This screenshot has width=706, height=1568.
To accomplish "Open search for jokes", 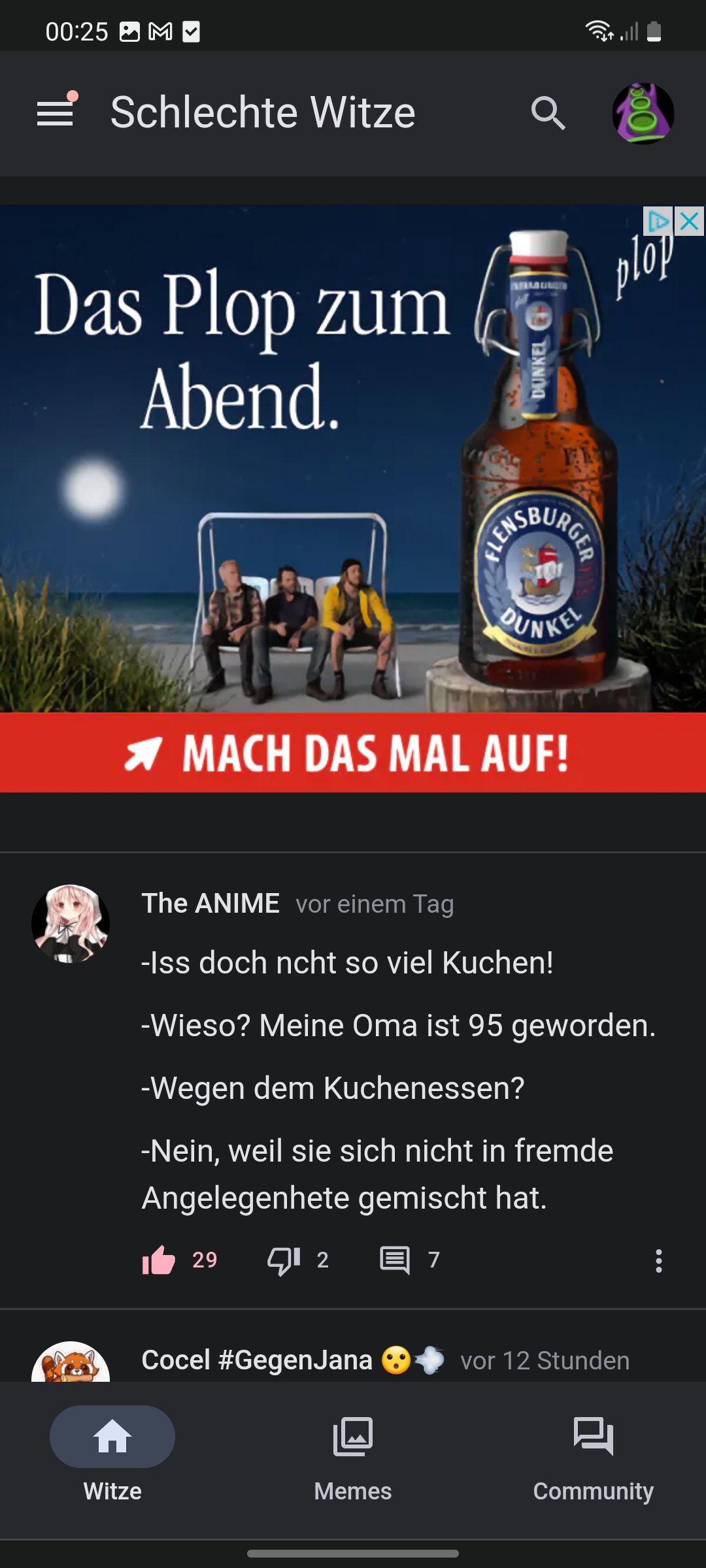I will point(548,113).
